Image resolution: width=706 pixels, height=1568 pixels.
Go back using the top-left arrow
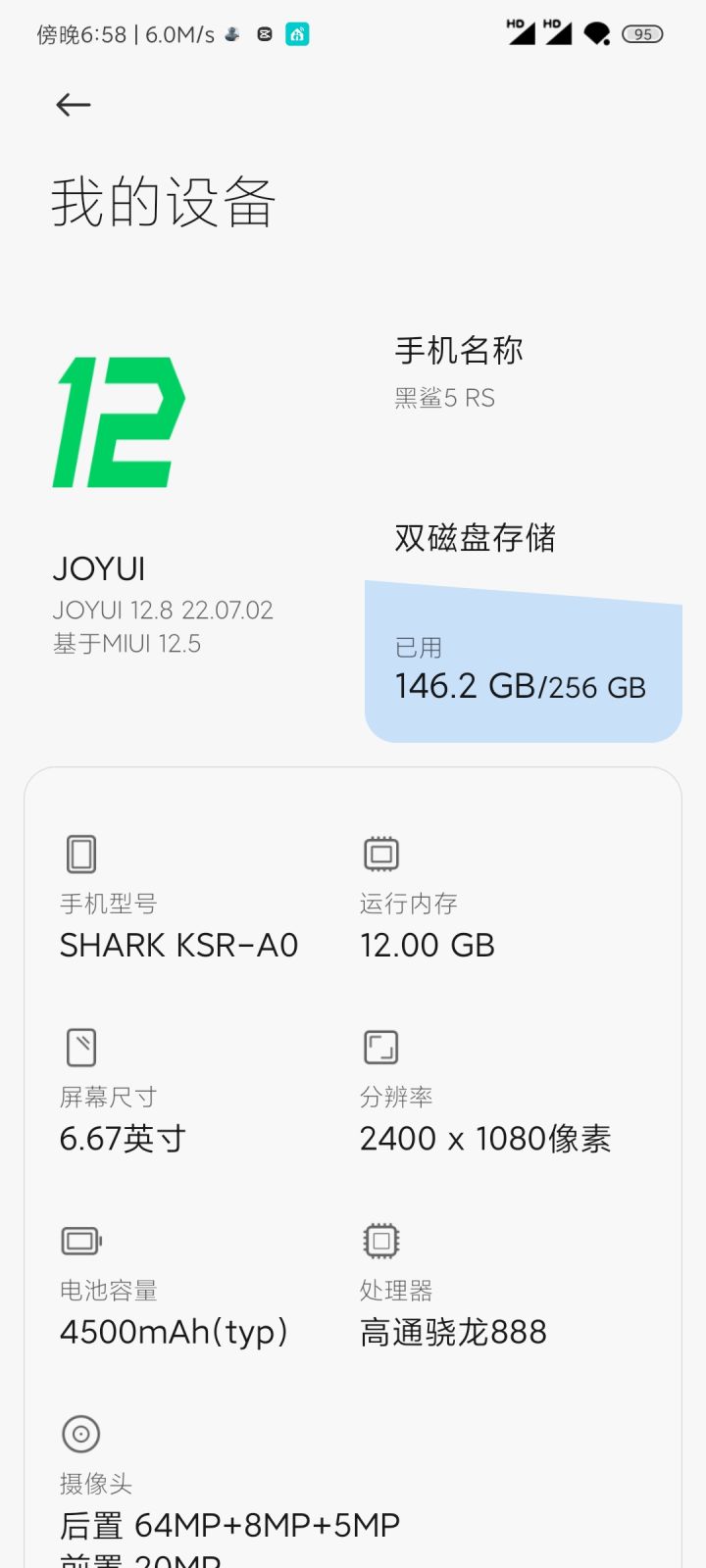[74, 105]
